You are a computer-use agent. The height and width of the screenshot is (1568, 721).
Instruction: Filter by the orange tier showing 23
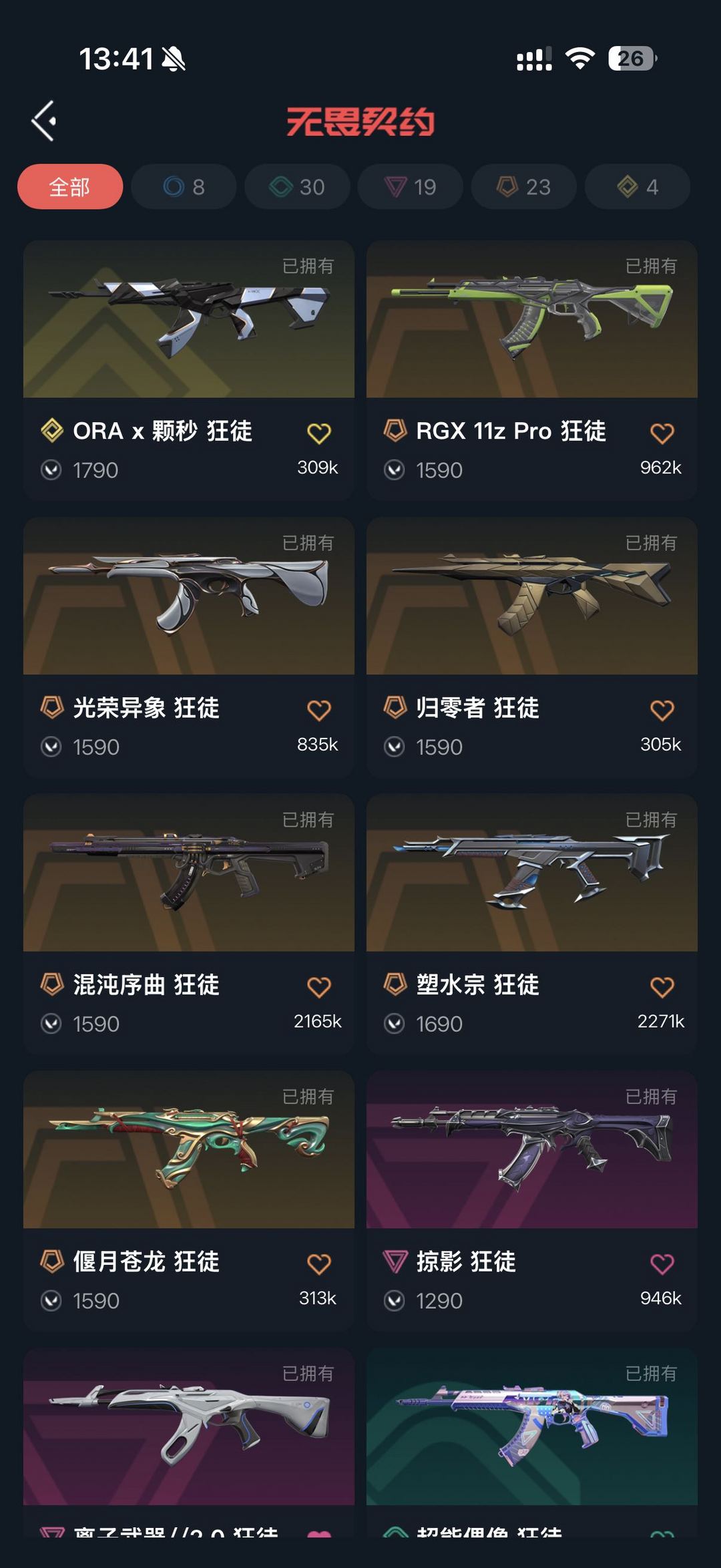pyautogui.click(x=524, y=186)
